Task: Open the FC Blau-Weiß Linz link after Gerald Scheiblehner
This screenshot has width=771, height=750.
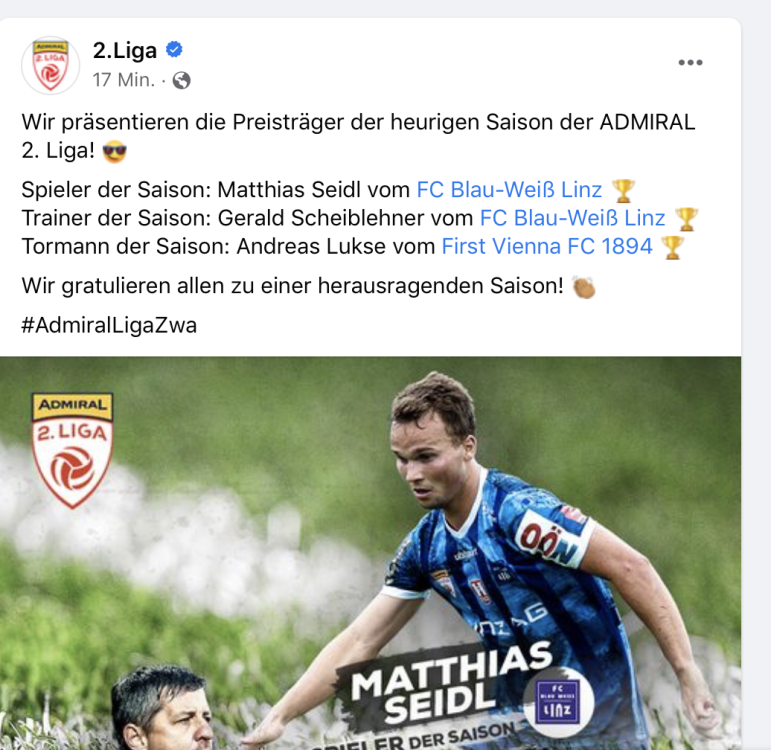Action: click(573, 218)
